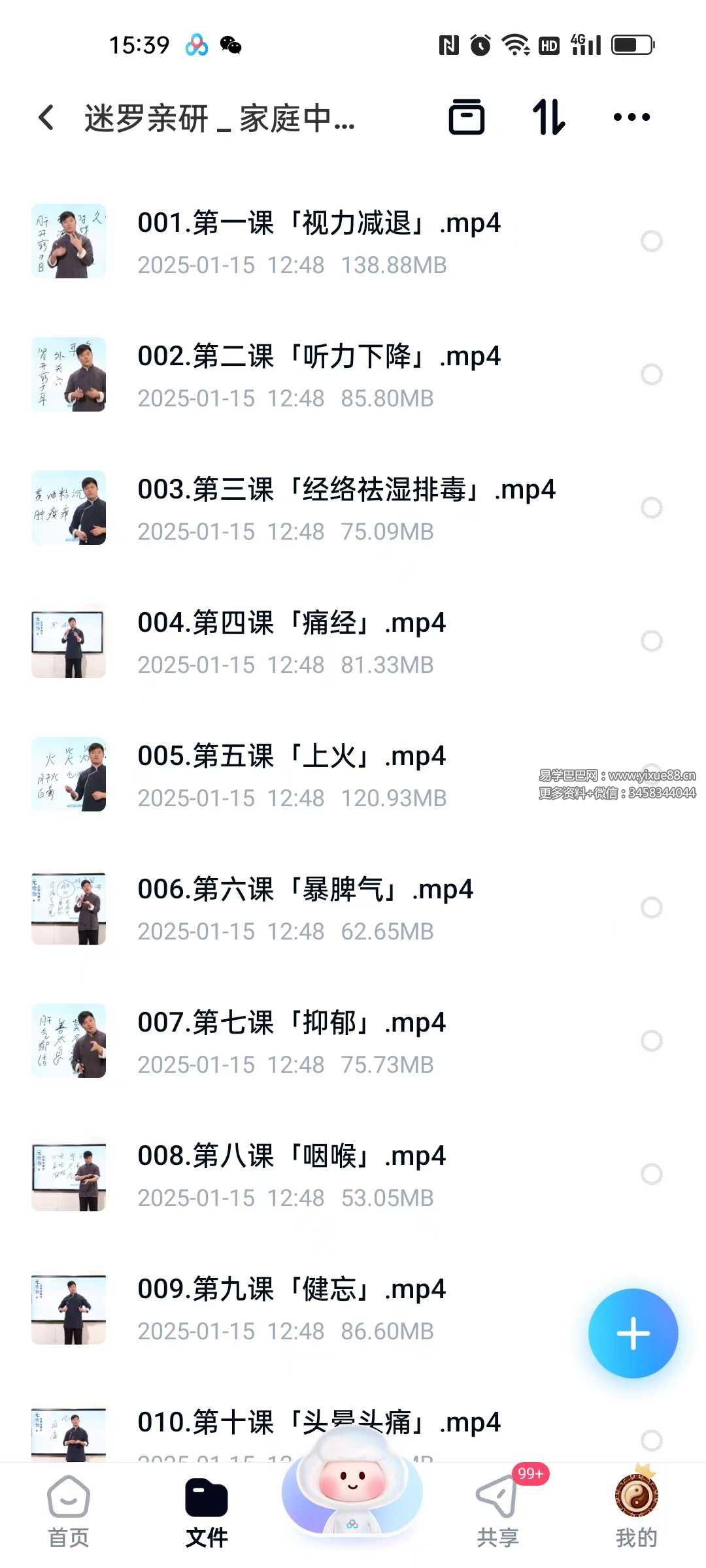706x1568 pixels.
Task: Open 007 第七课「抑郁」video
Action: click(x=292, y=1023)
